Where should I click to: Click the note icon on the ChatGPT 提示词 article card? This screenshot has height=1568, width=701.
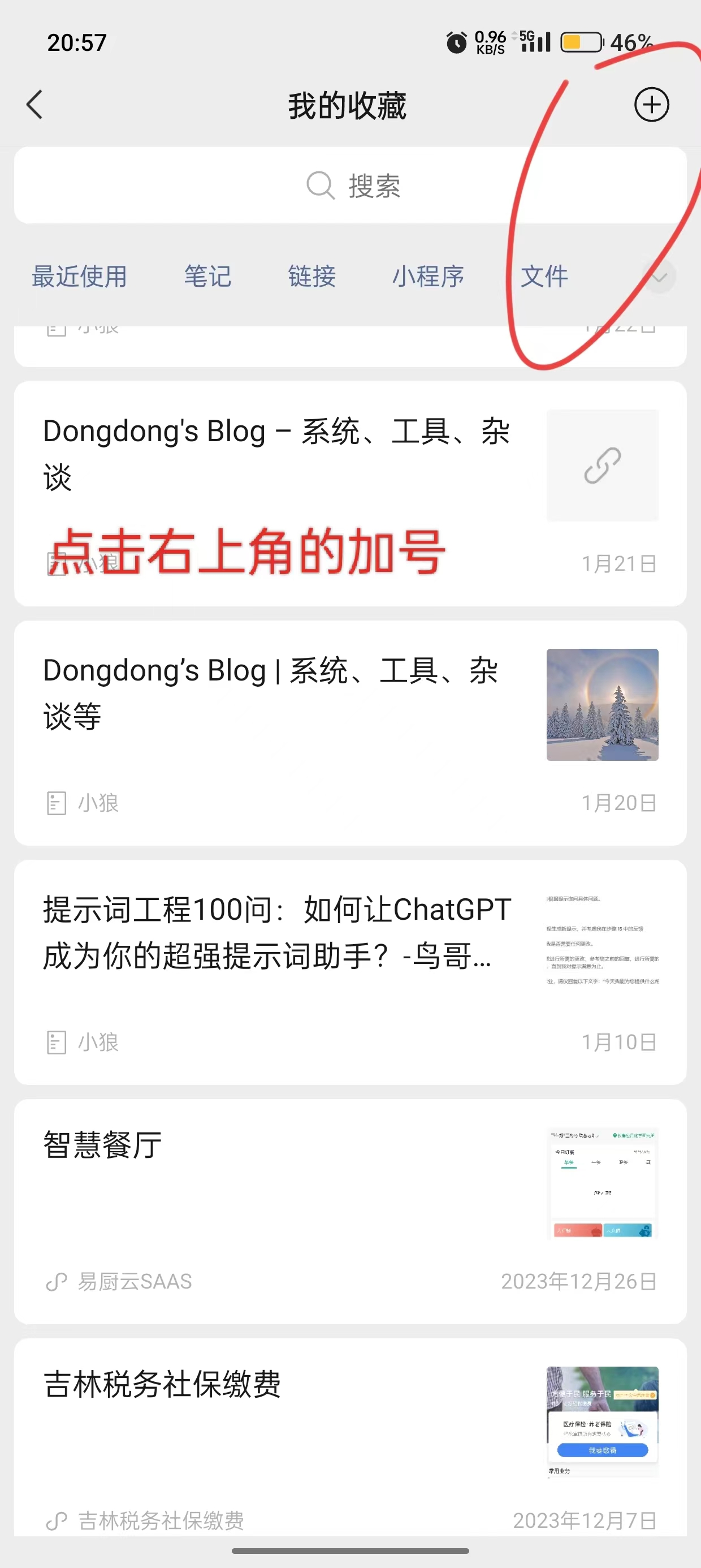click(56, 1043)
